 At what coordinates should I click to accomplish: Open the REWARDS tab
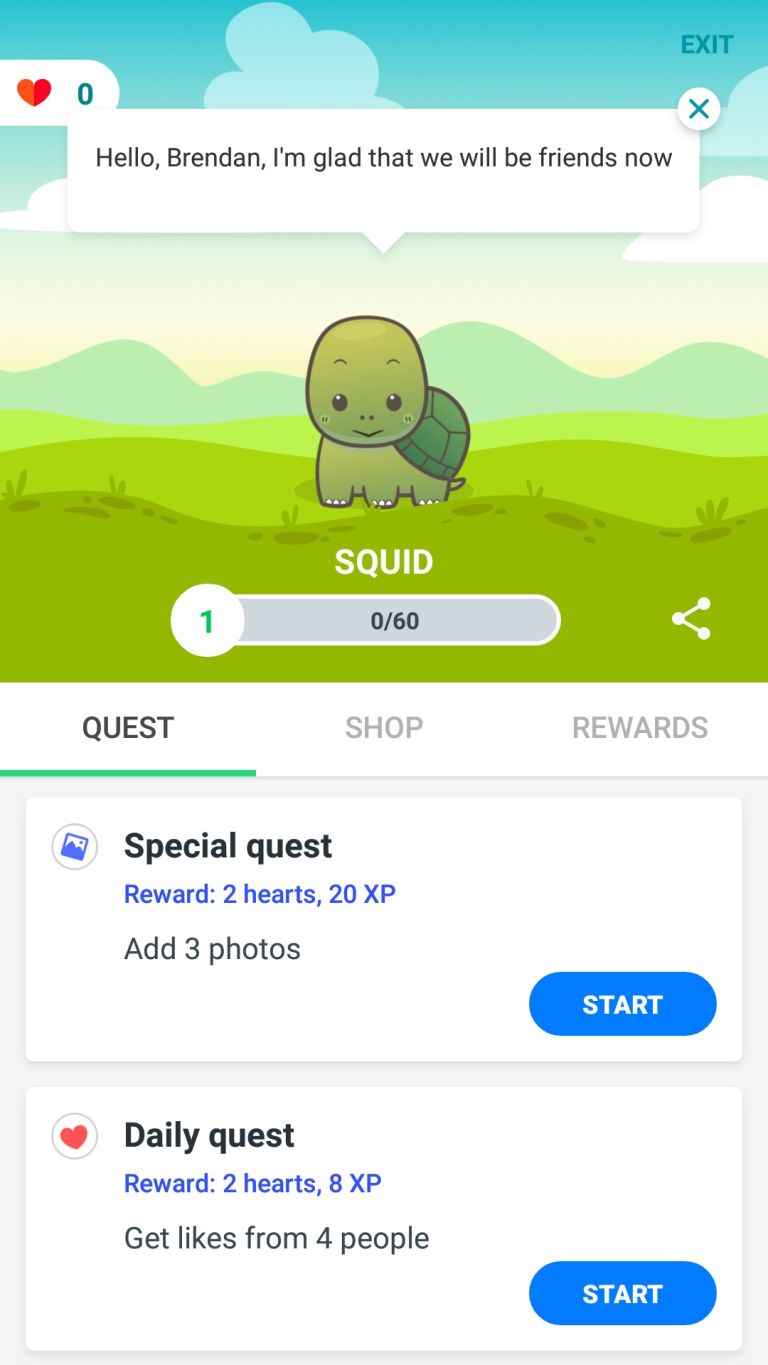pyautogui.click(x=639, y=727)
